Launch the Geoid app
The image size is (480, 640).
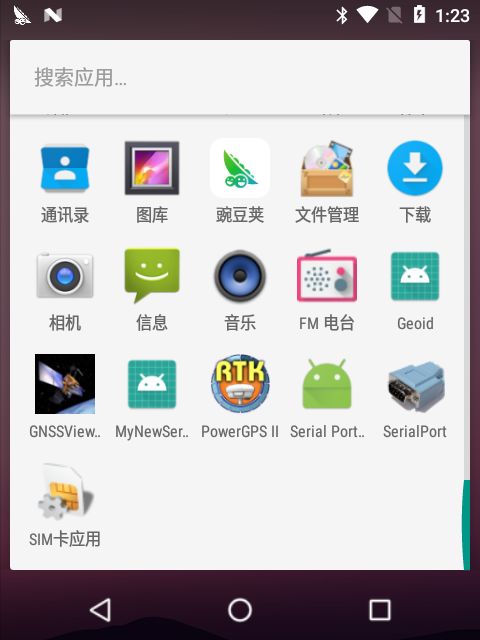415,291
